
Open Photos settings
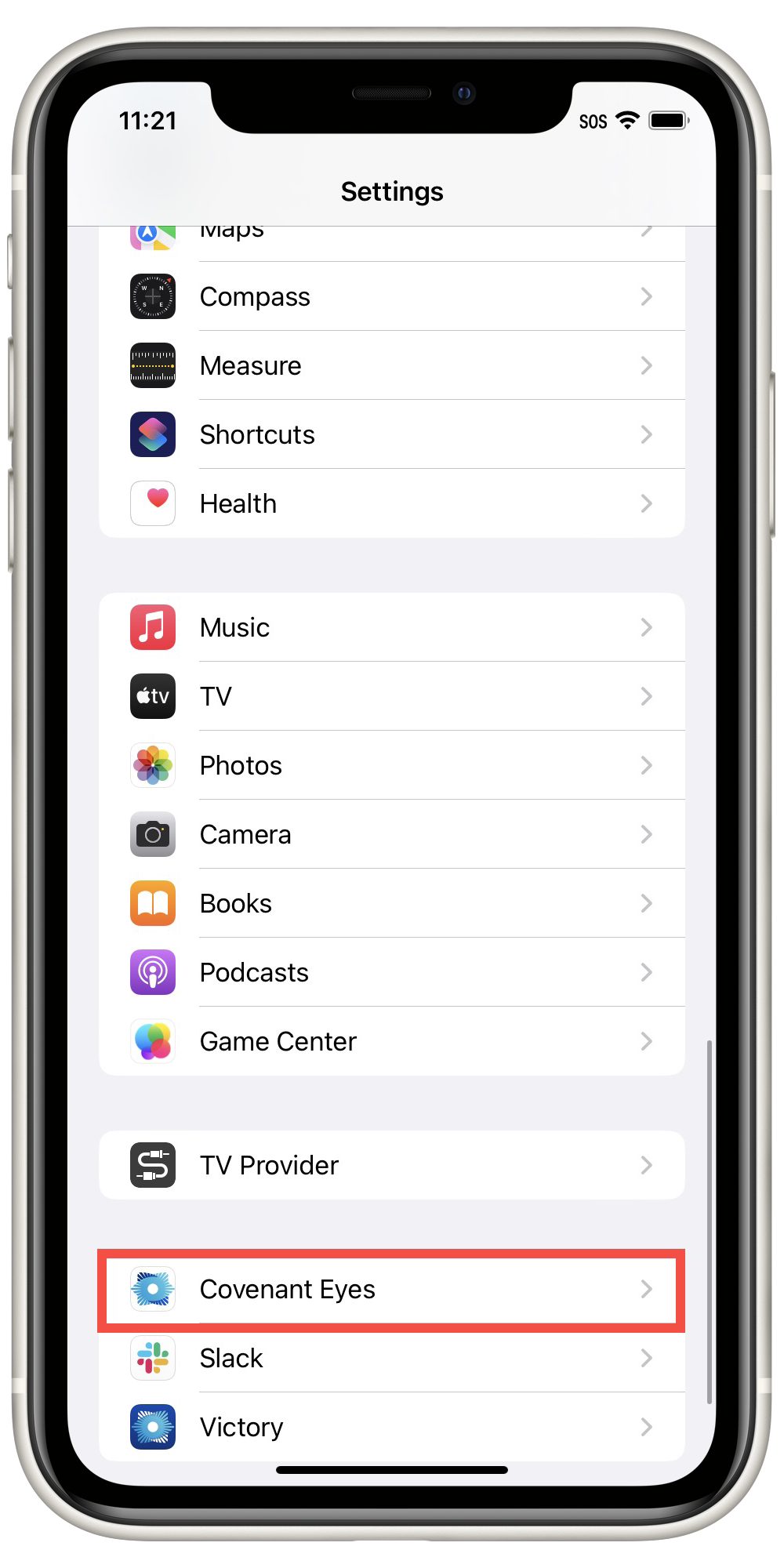pyautogui.click(x=392, y=765)
